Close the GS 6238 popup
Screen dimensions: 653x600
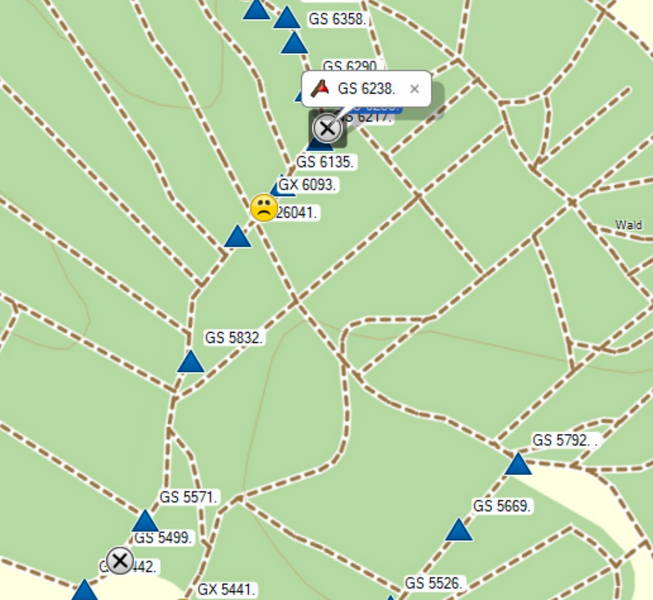414,89
